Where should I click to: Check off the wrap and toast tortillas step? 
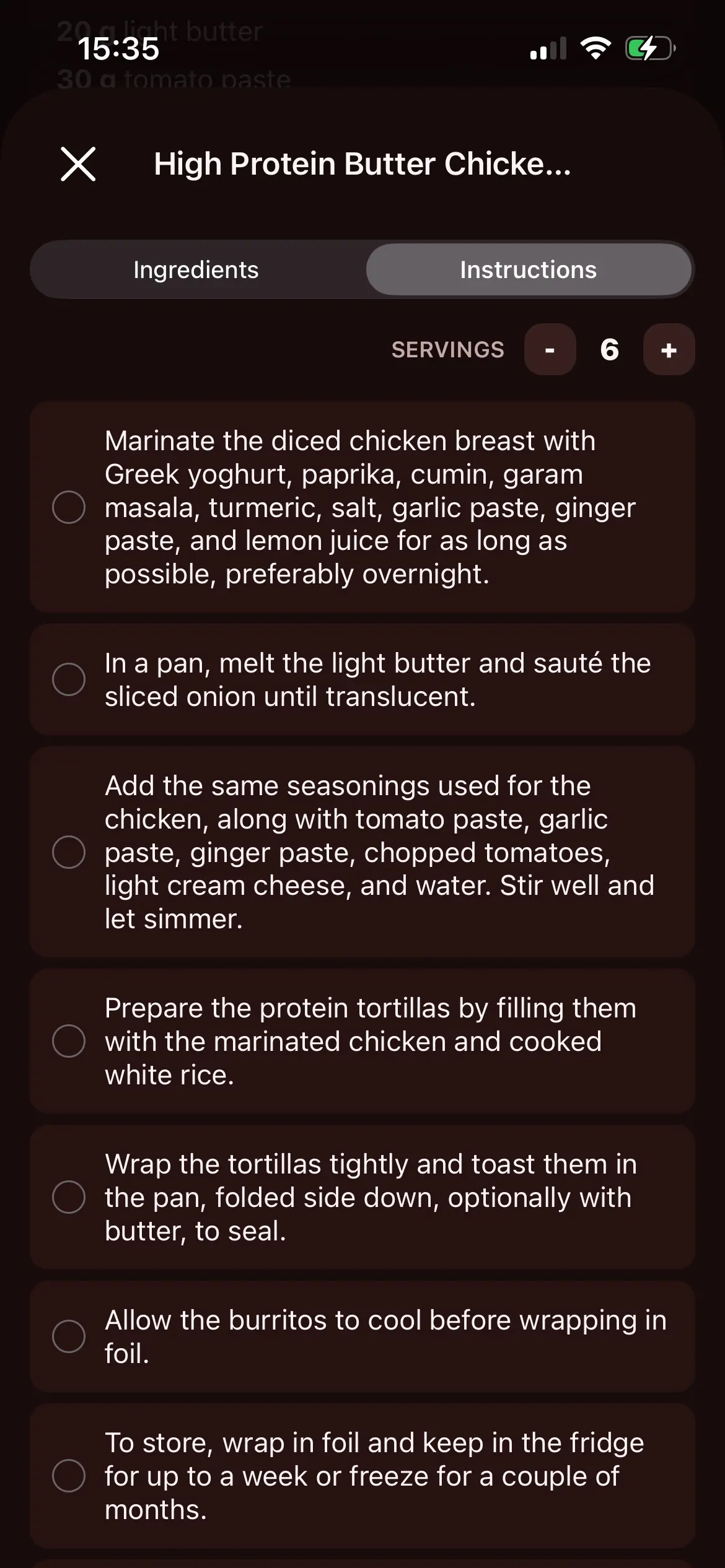71,1197
